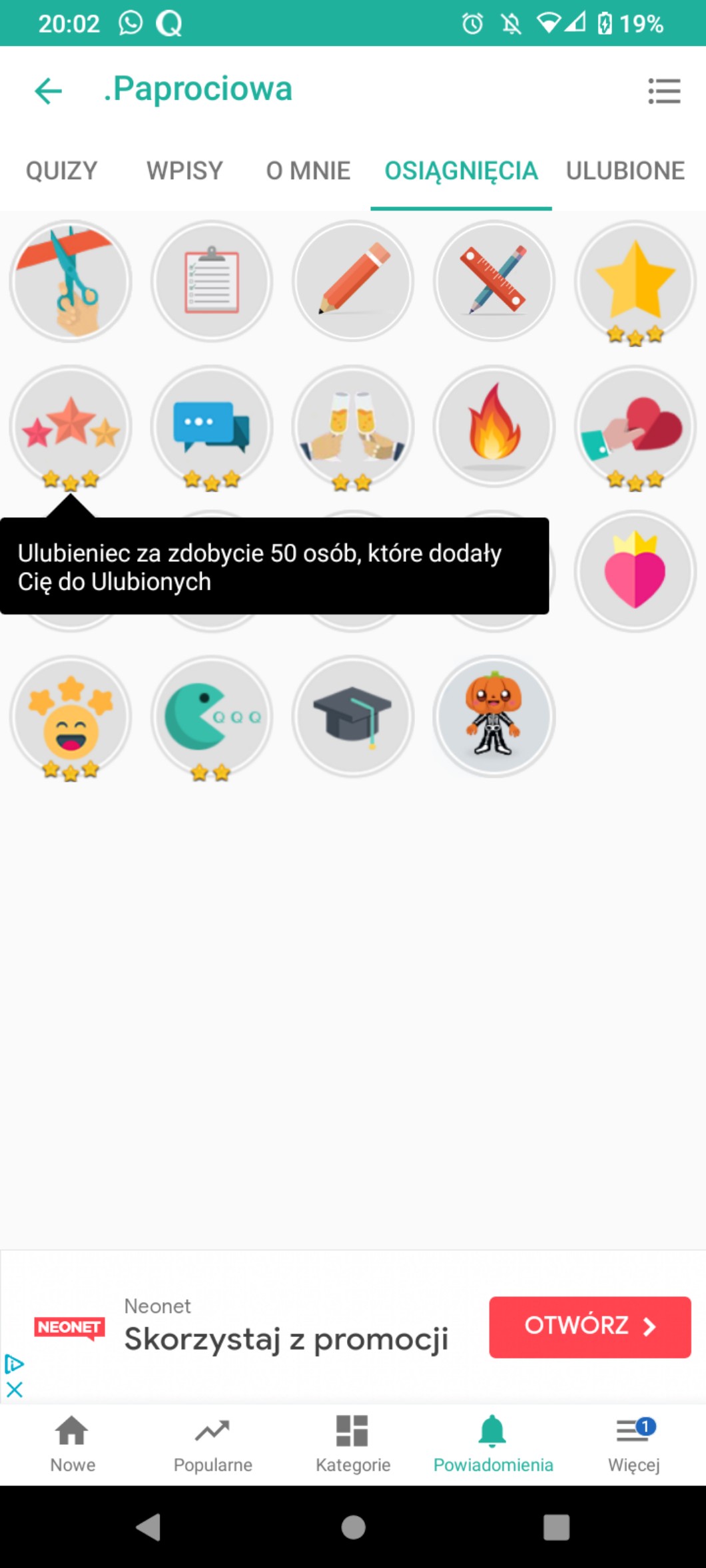Open the O MNIE tab
The width and height of the screenshot is (706, 1568).
(308, 170)
